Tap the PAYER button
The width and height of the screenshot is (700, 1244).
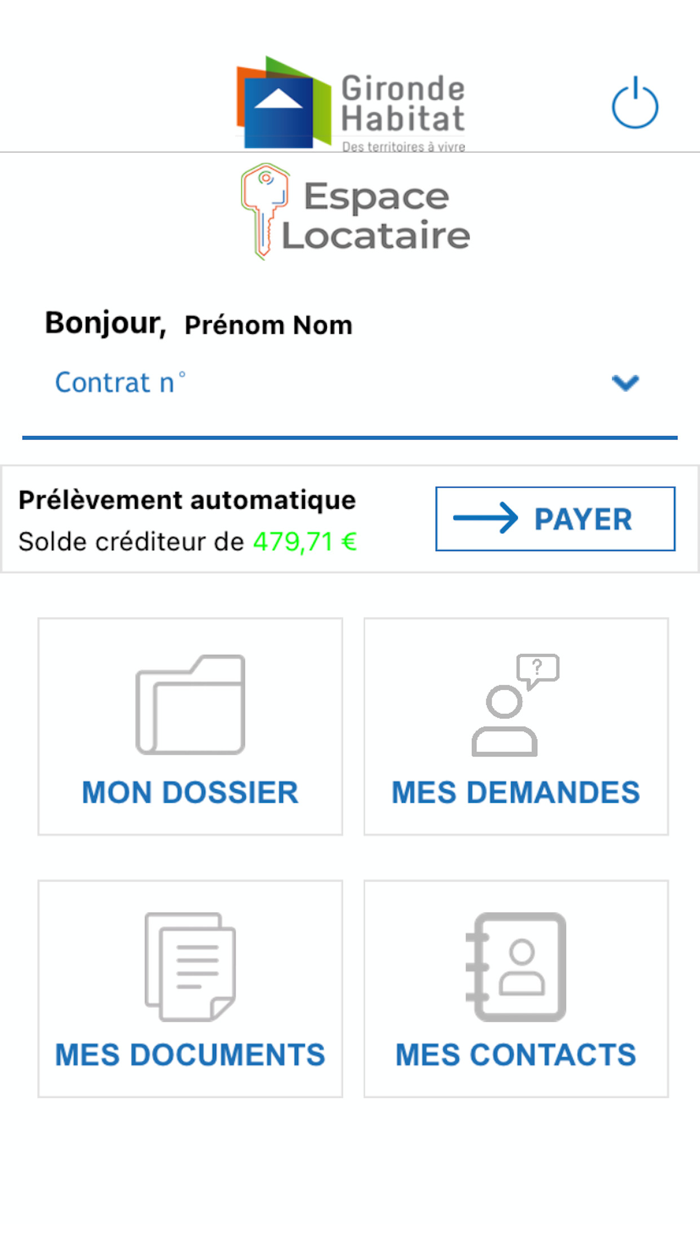(x=555, y=519)
